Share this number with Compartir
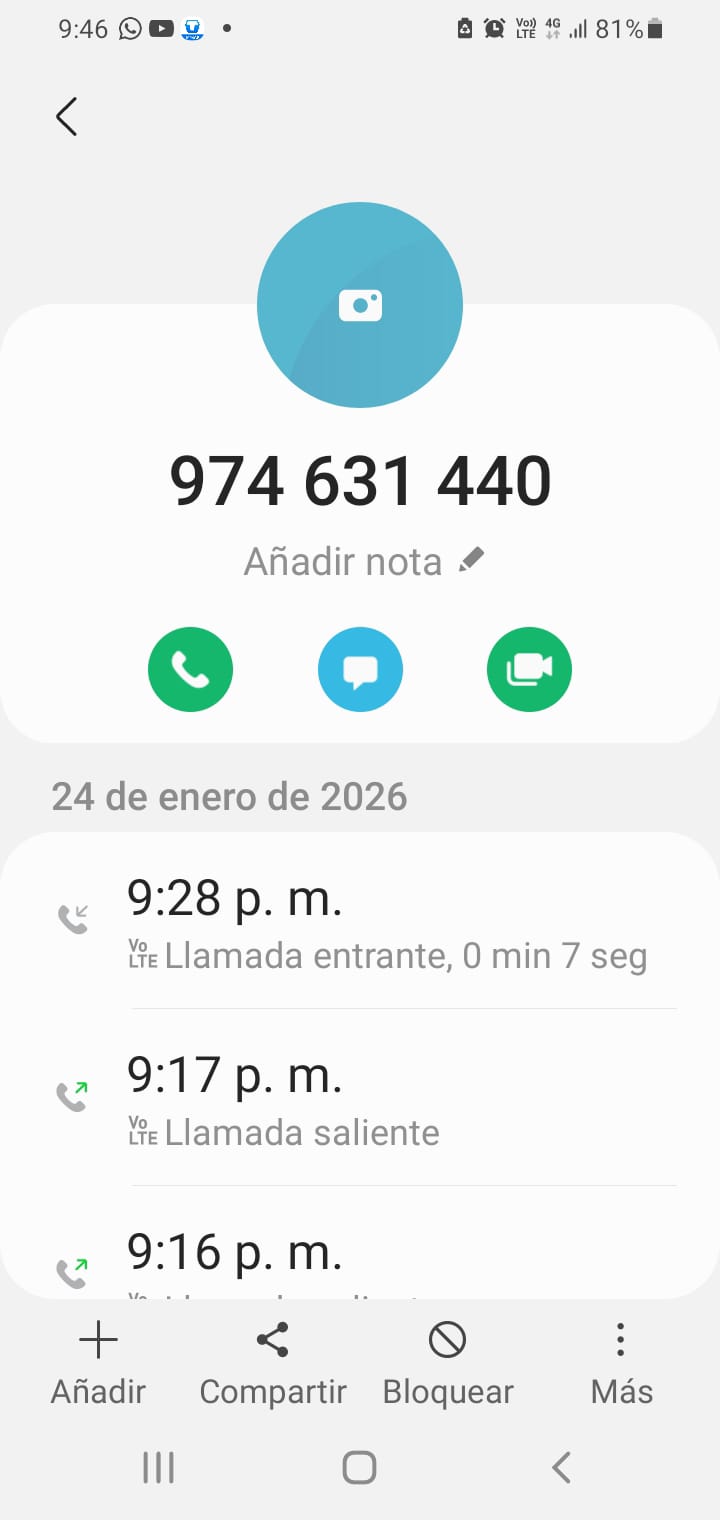 tap(273, 1363)
